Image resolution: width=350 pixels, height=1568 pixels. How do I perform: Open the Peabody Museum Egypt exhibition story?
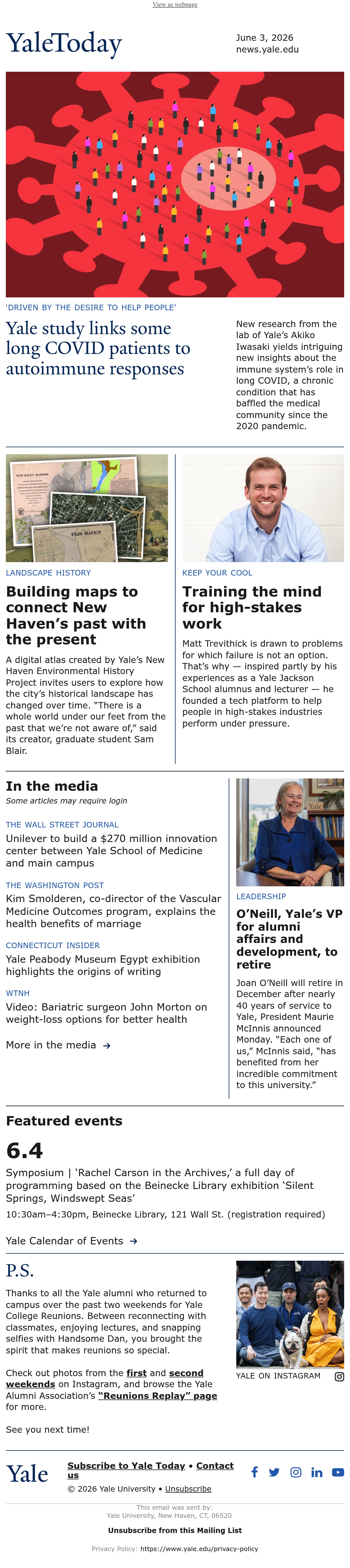tap(103, 965)
